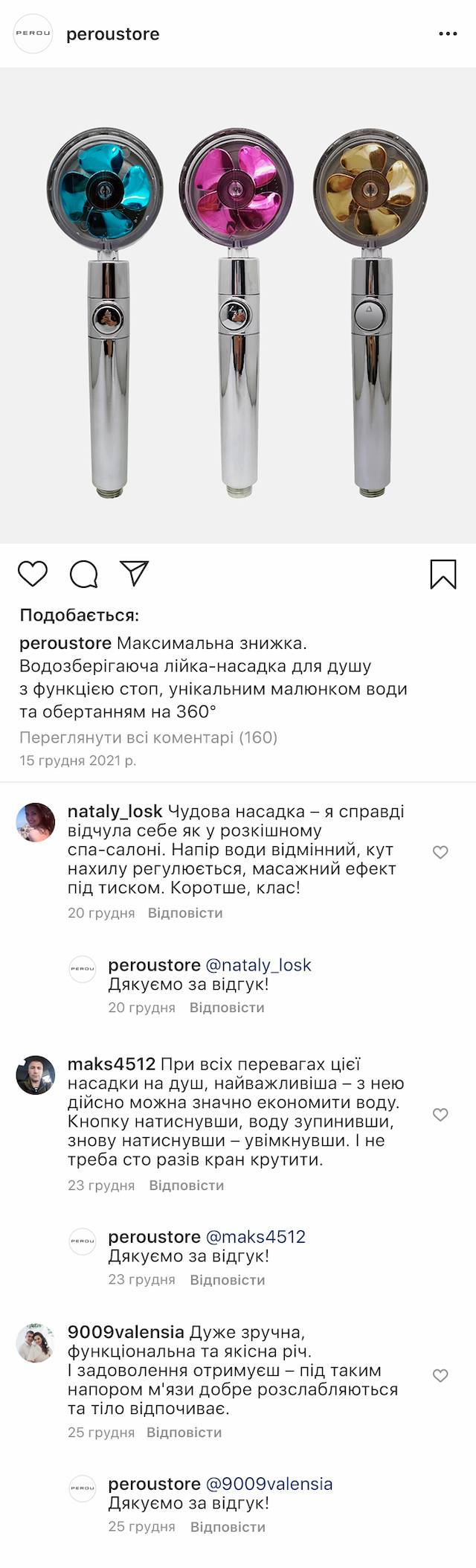Like 9009valensia's comment
476x1568 pixels.
tap(440, 1376)
